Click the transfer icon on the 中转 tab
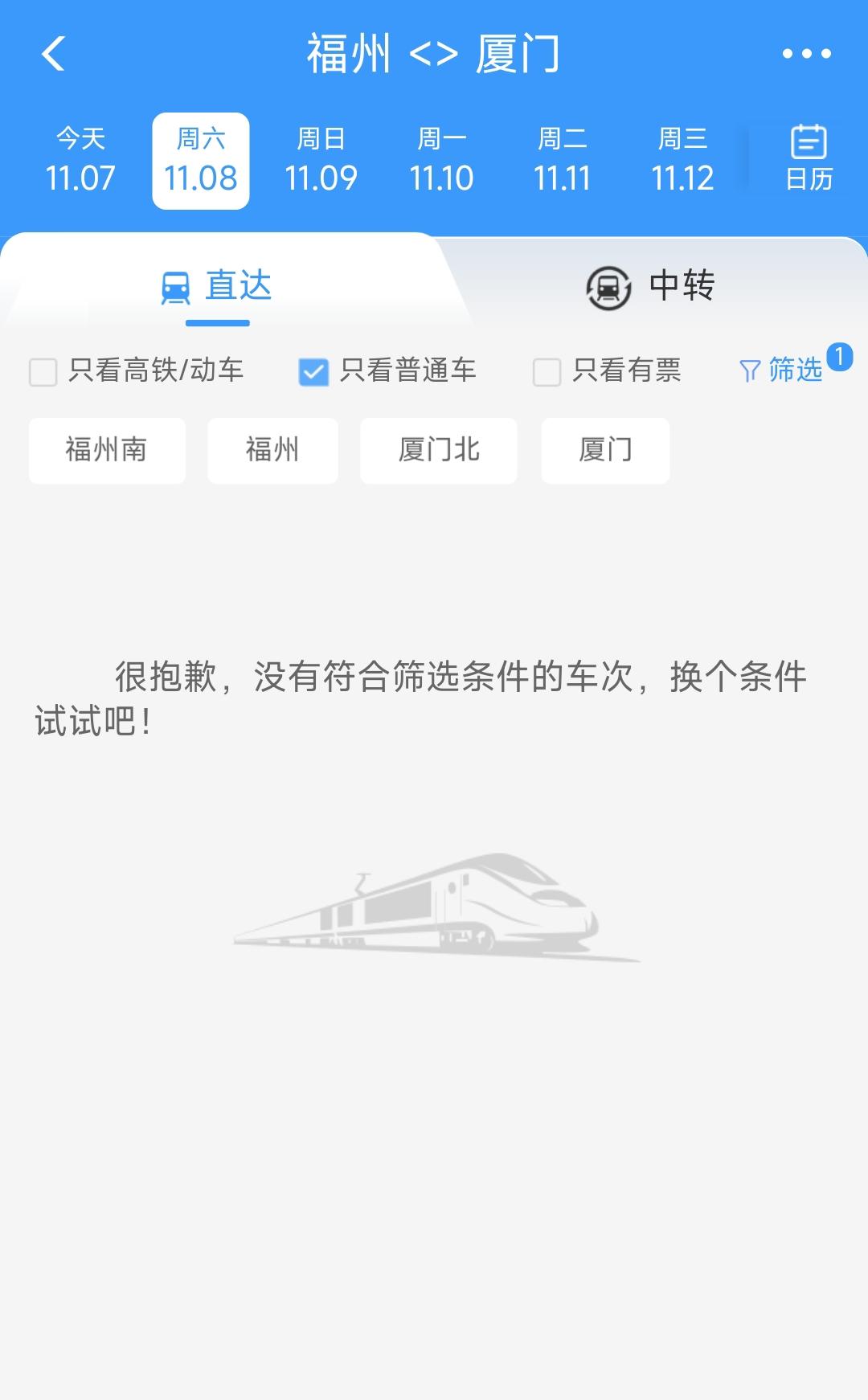868x1400 pixels. pyautogui.click(x=607, y=285)
